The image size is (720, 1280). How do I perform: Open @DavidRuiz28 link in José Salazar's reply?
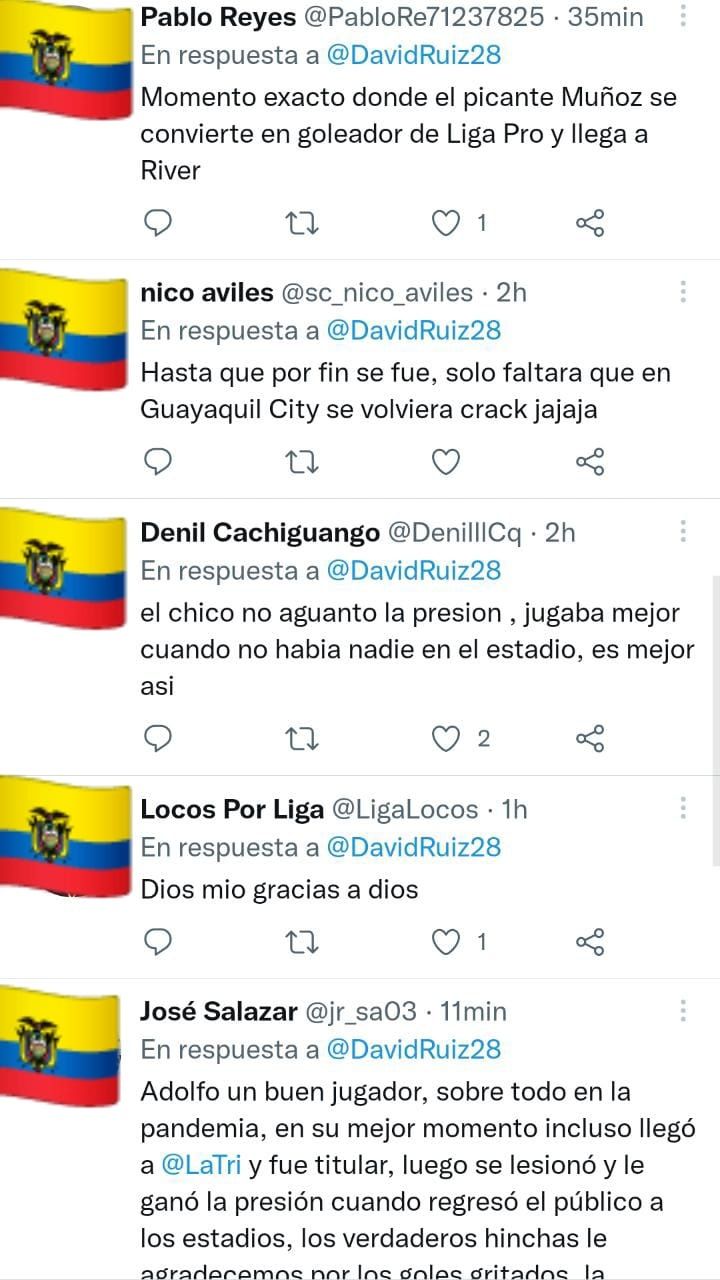[414, 1049]
